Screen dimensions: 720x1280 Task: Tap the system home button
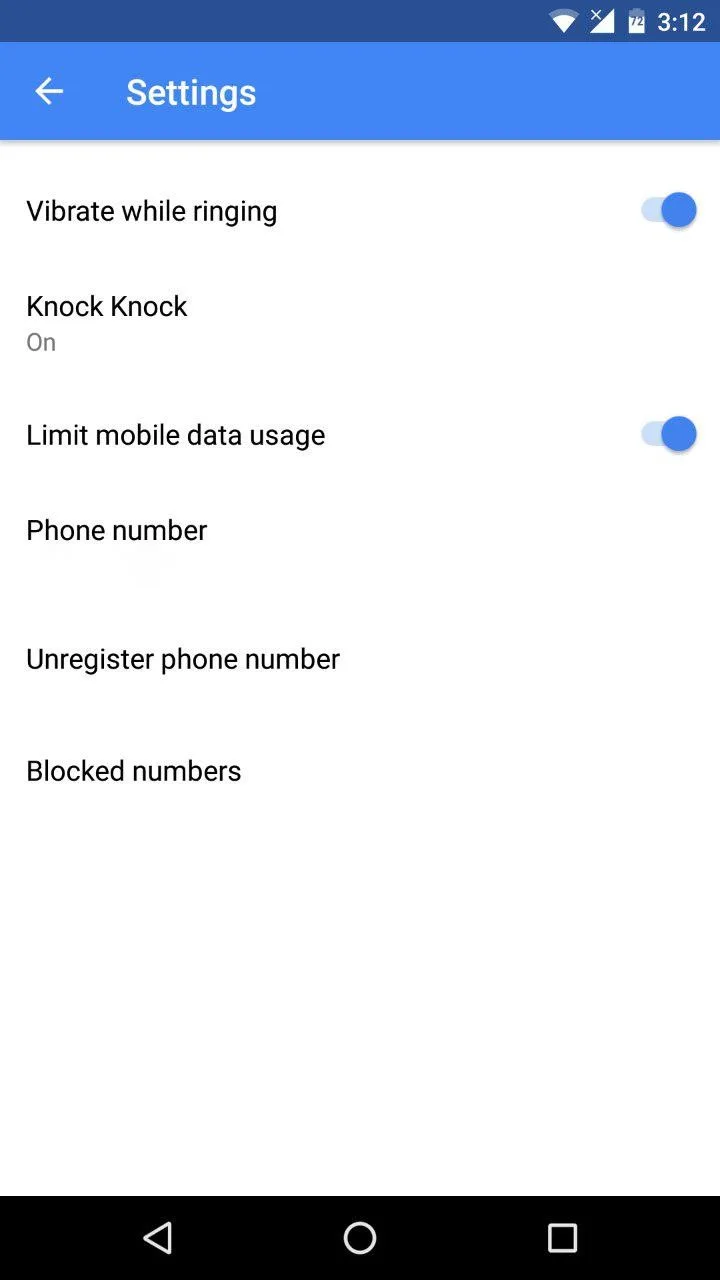click(360, 1238)
